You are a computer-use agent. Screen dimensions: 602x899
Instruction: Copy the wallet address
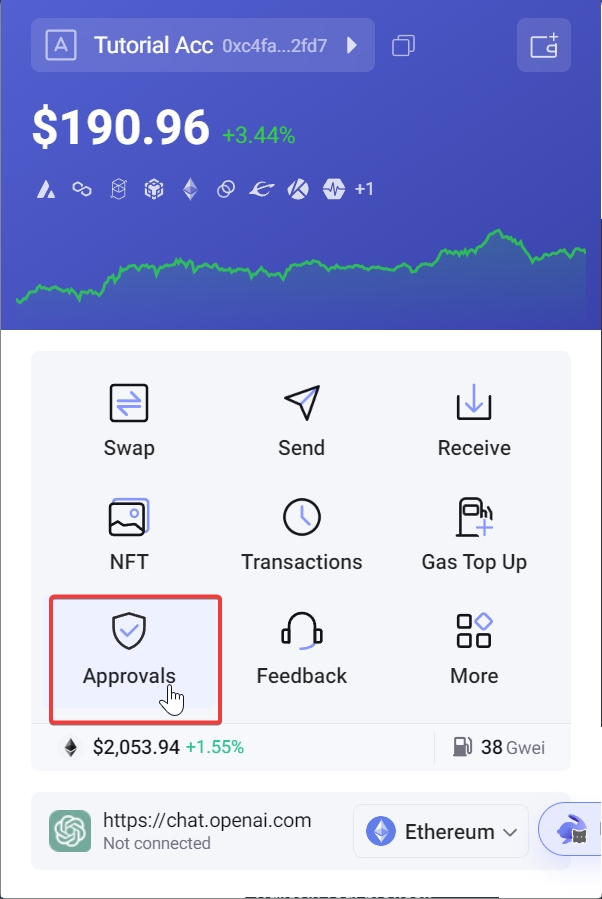404,45
